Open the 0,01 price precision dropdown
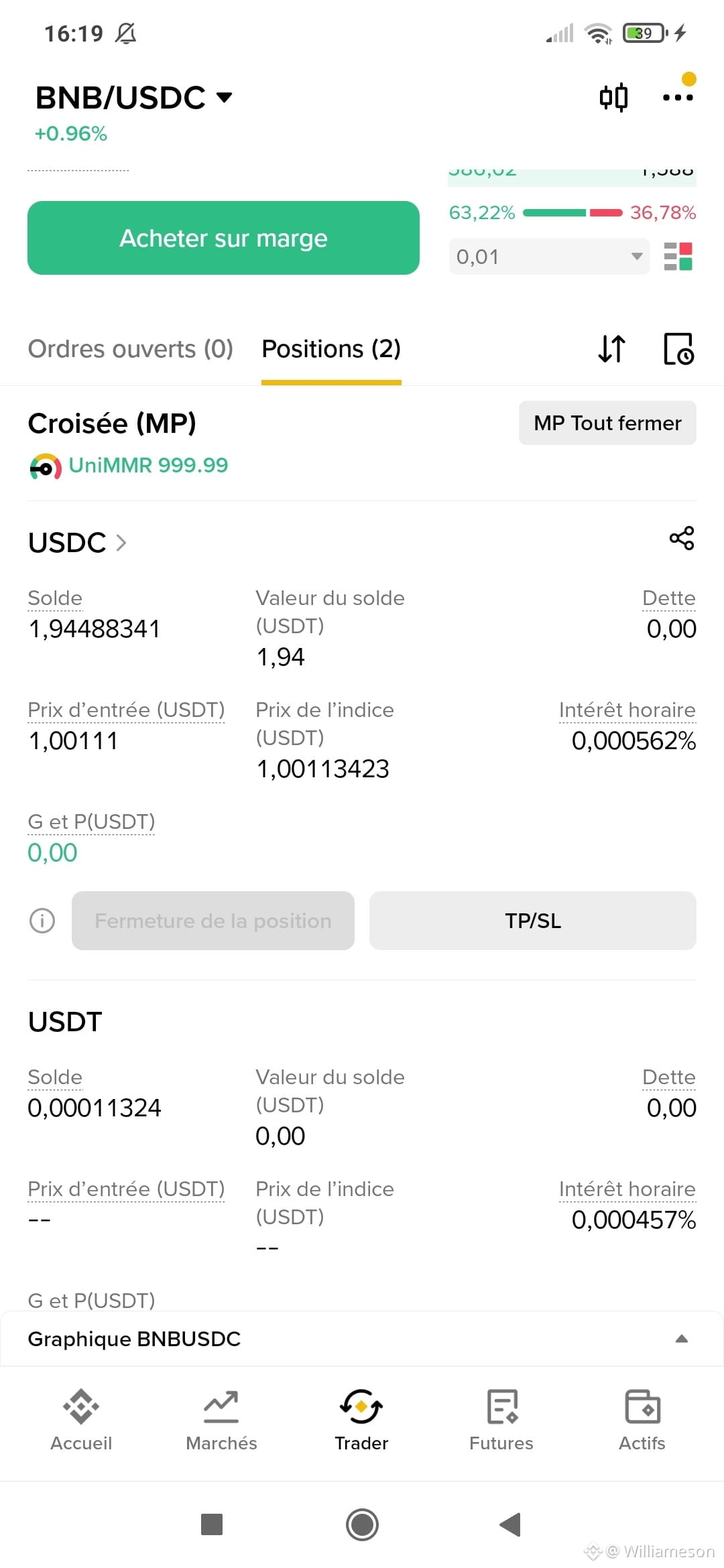Viewport: 724px width, 1568px height. (549, 256)
